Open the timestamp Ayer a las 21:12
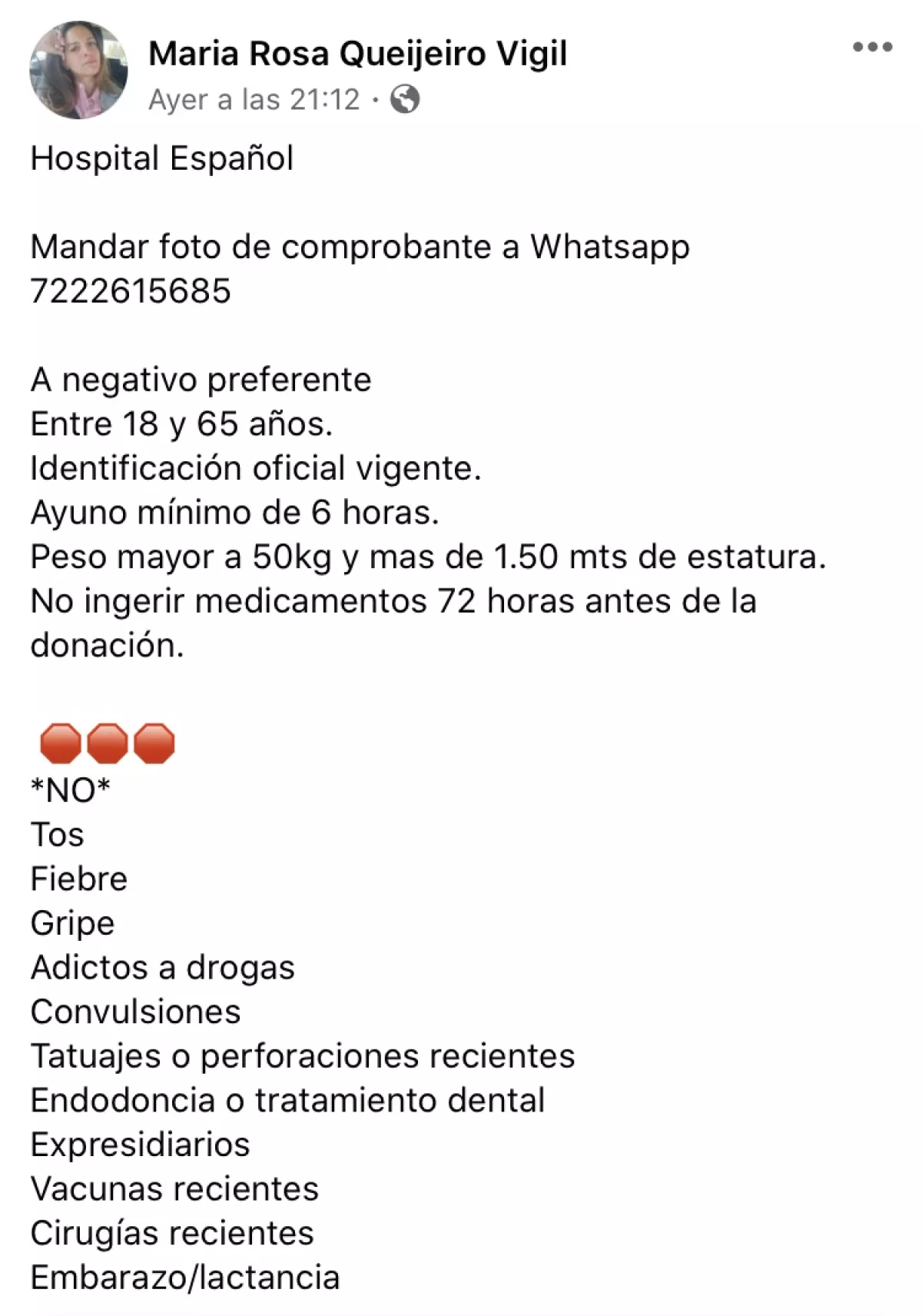Viewport: 922px width, 1316px height. (x=254, y=100)
